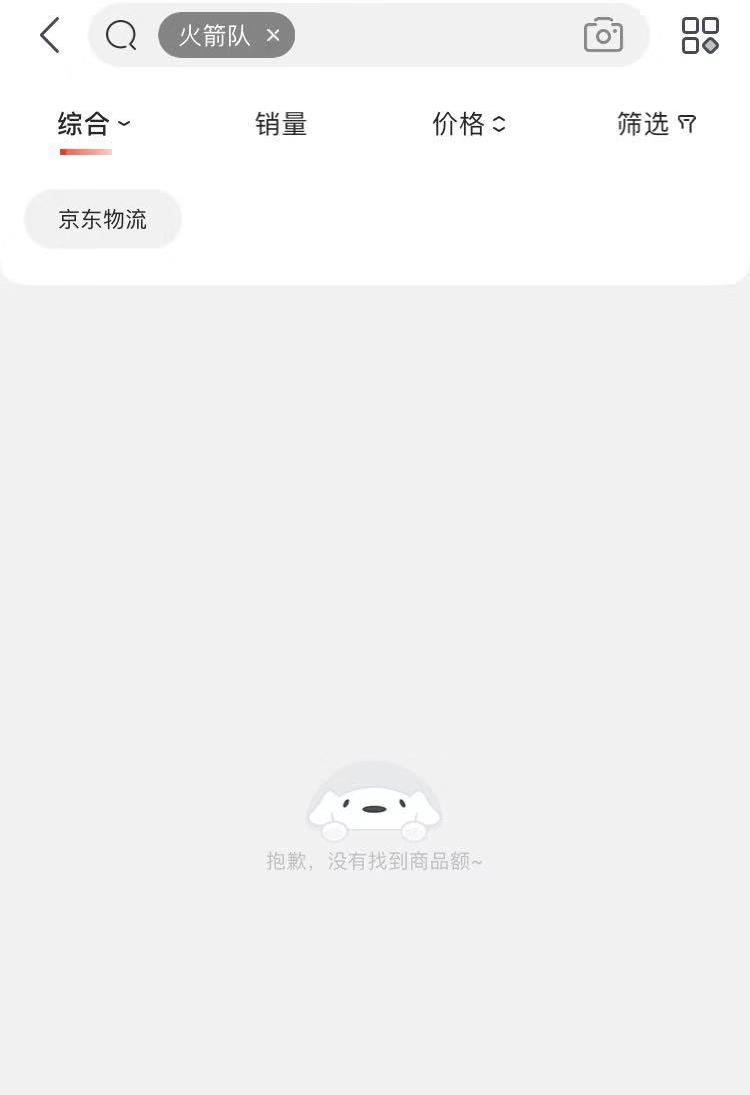The image size is (750, 1095).
Task: Expand the chevron next to 综合
Action: 124,126
